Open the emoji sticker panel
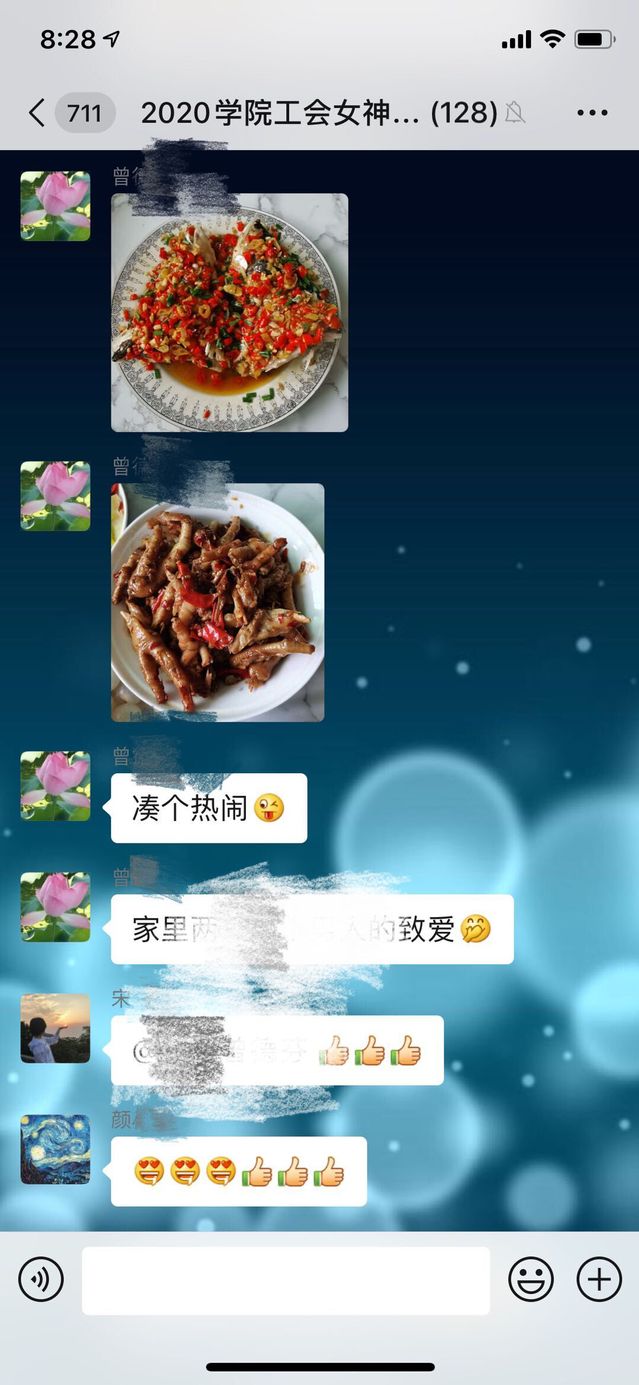 tap(532, 1279)
